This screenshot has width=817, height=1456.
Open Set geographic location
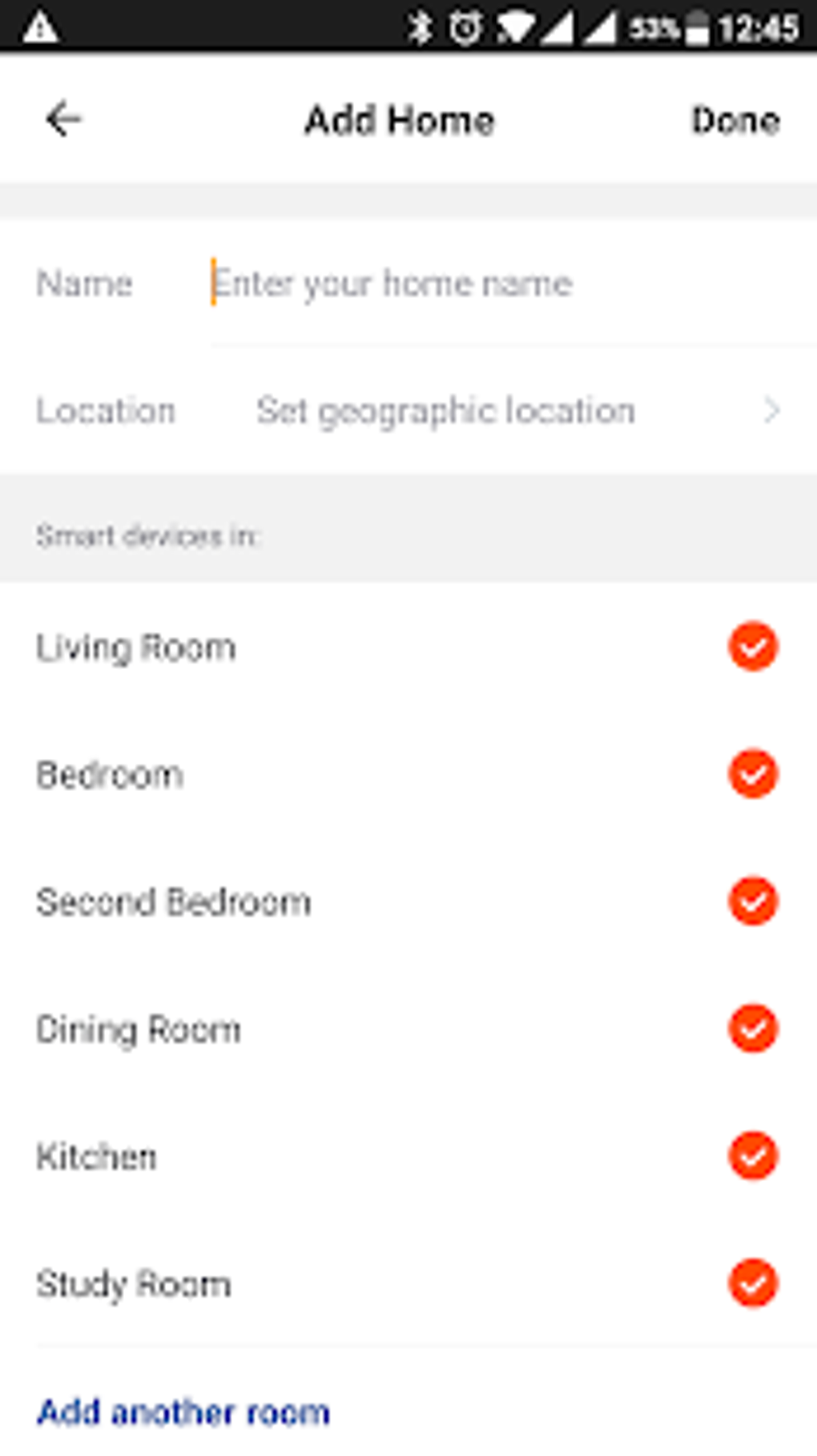[x=513, y=411]
